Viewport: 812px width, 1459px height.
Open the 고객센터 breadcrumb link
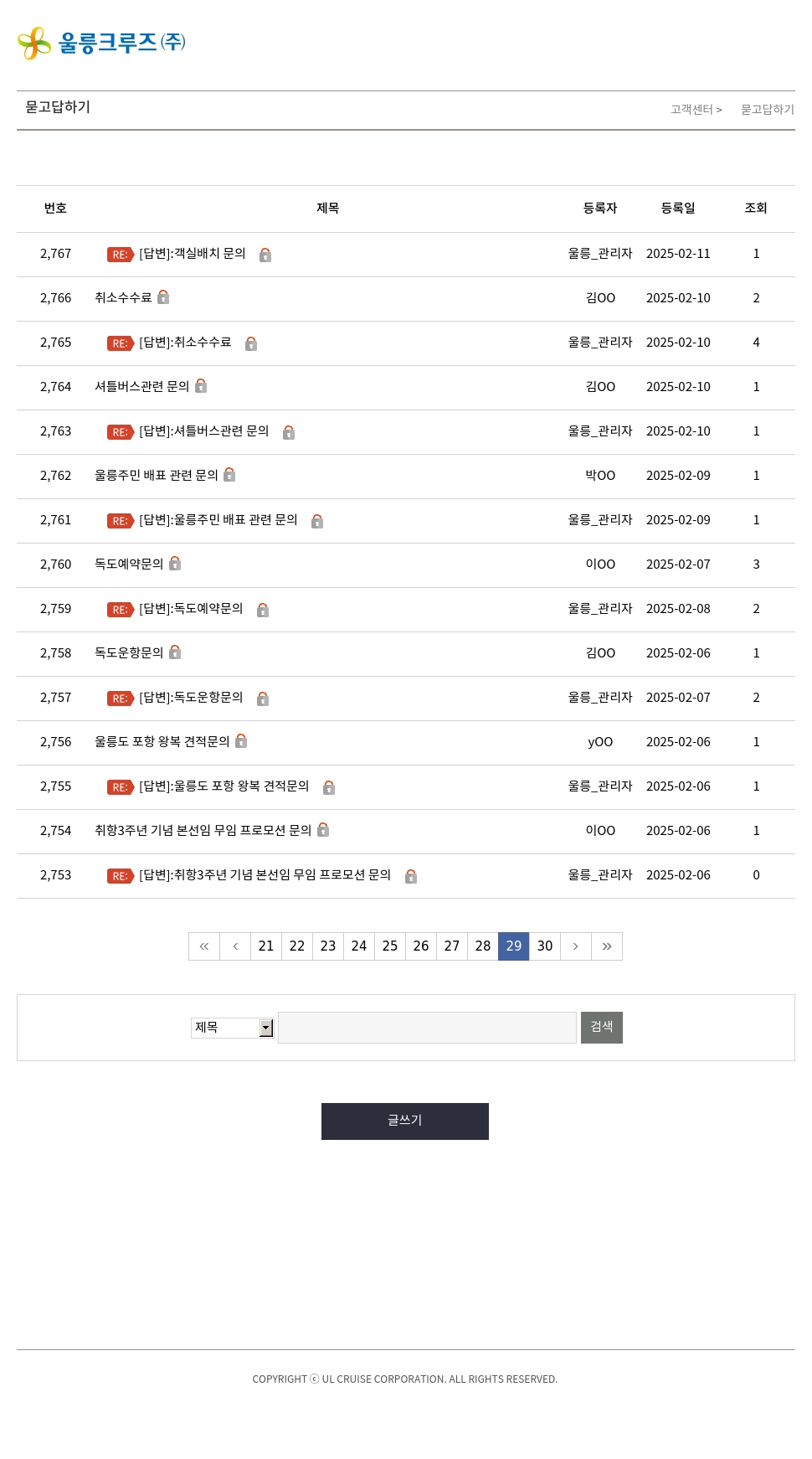pyautogui.click(x=692, y=110)
